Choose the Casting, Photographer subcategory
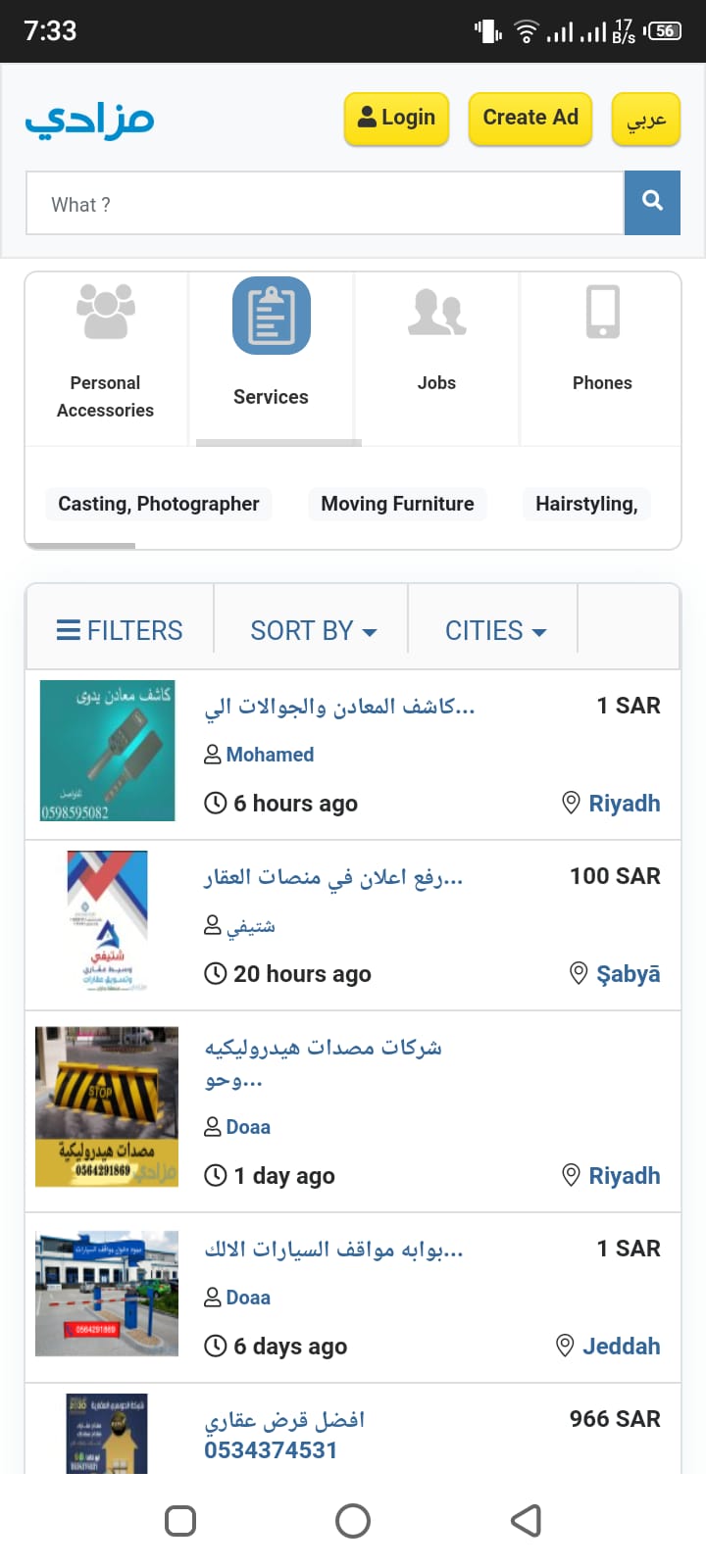The image size is (706, 1568). pyautogui.click(x=159, y=504)
